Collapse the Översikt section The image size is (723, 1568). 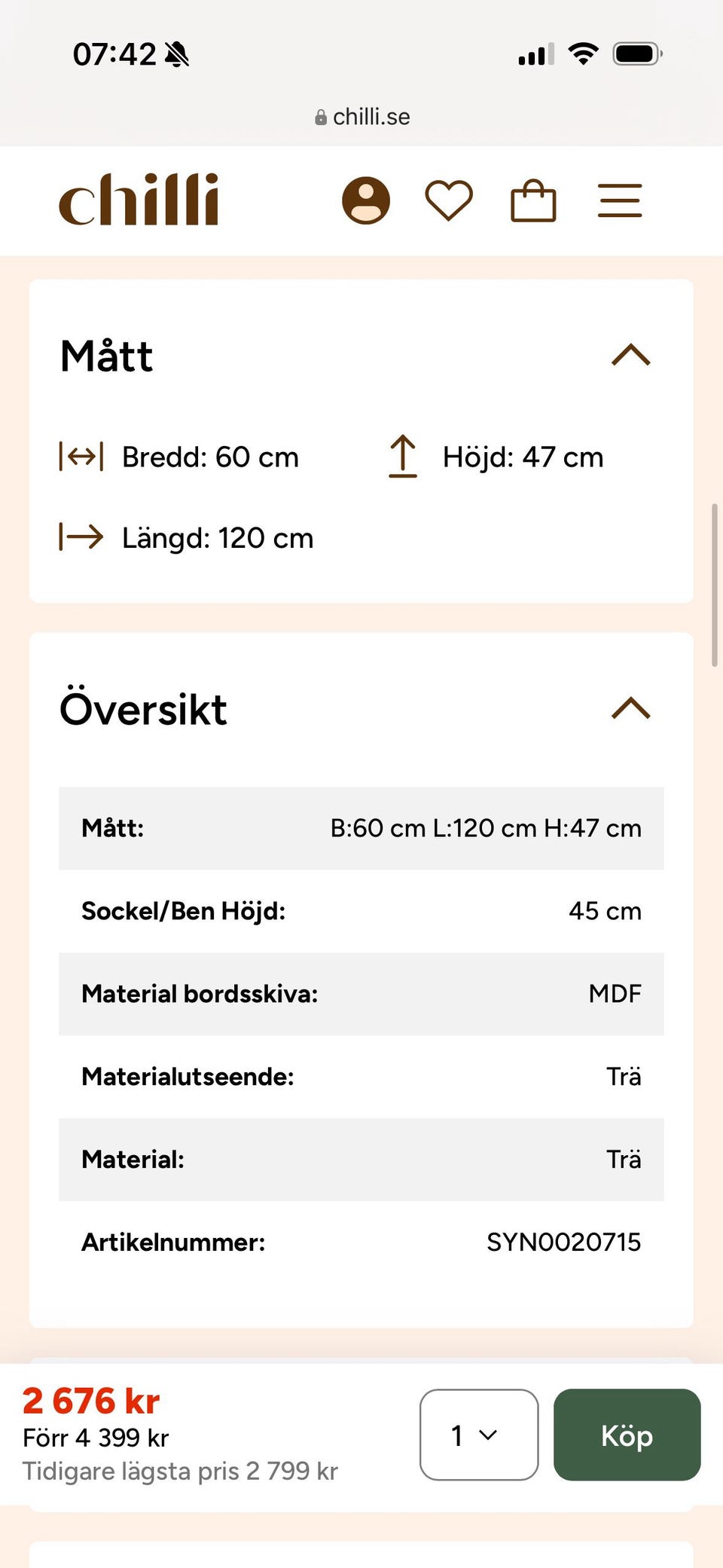pyautogui.click(x=631, y=708)
